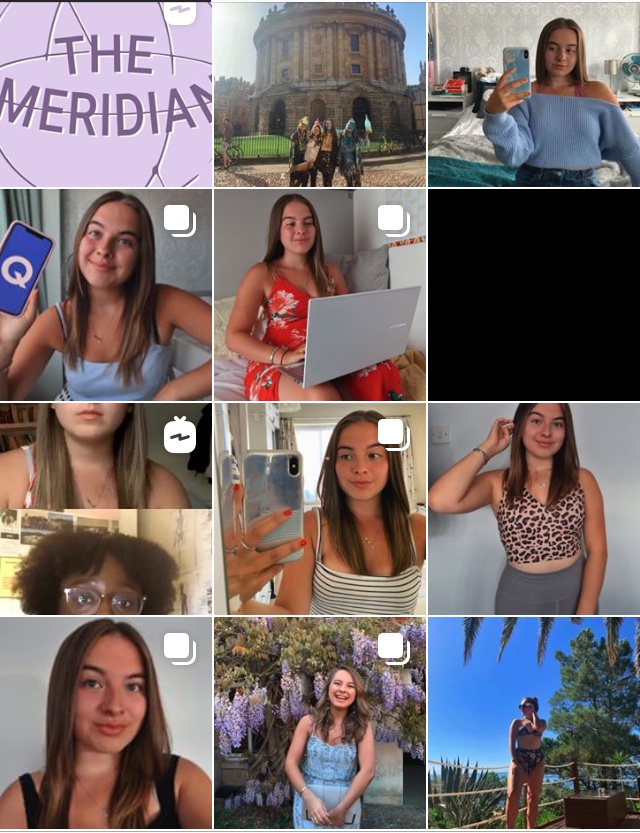Open the plain black post tile
Screen dimensions: 640x833
(534, 295)
